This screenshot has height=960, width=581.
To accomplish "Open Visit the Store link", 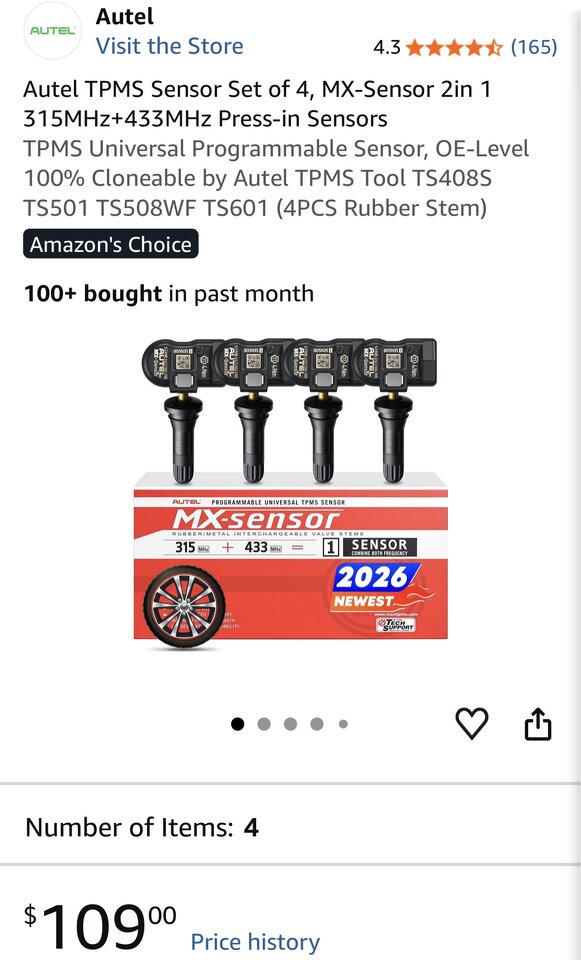I will tap(170, 46).
